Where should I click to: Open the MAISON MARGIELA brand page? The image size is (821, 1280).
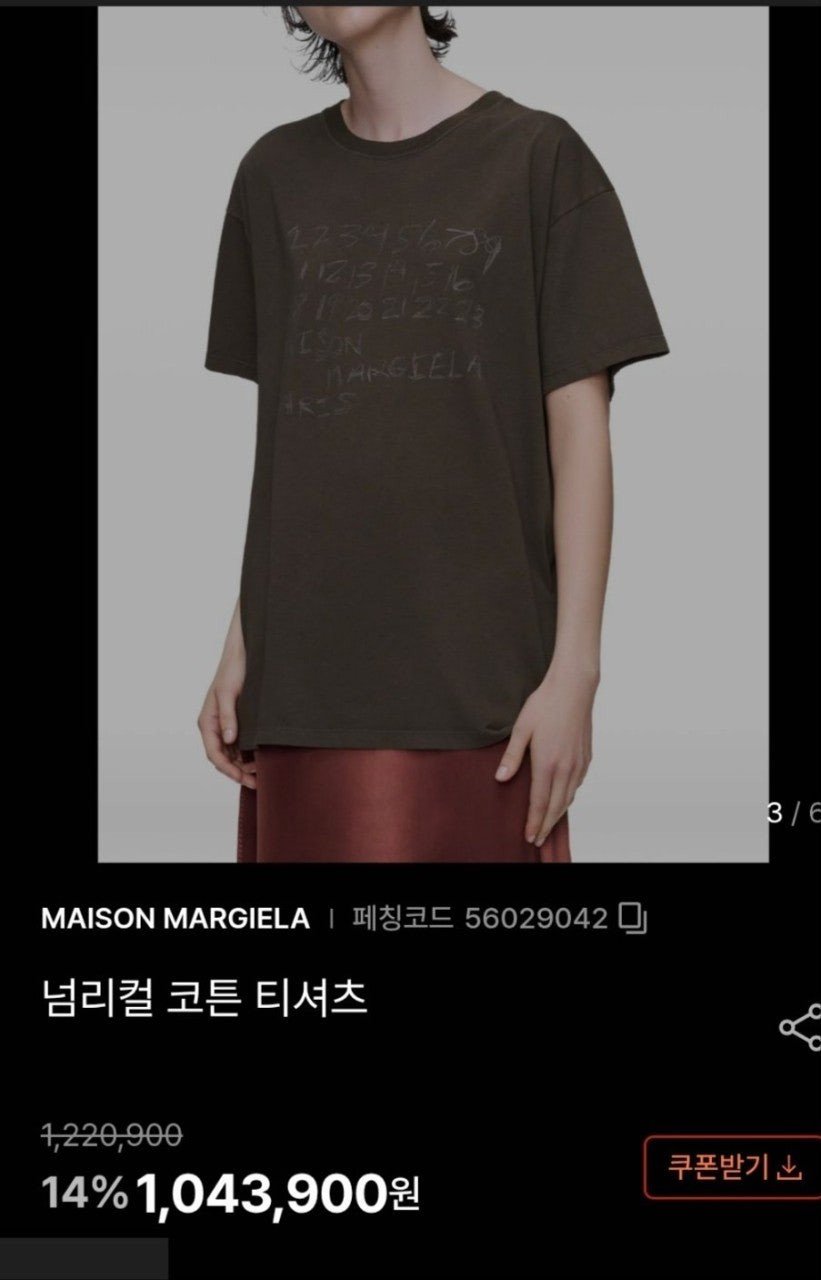point(175,919)
